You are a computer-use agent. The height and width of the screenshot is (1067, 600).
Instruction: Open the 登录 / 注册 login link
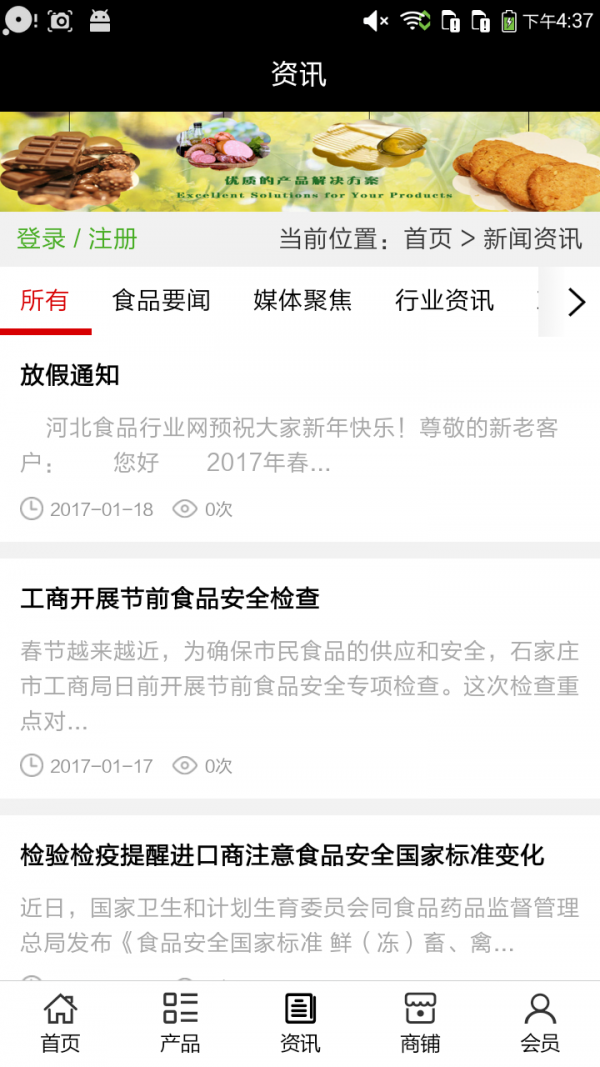pos(77,239)
